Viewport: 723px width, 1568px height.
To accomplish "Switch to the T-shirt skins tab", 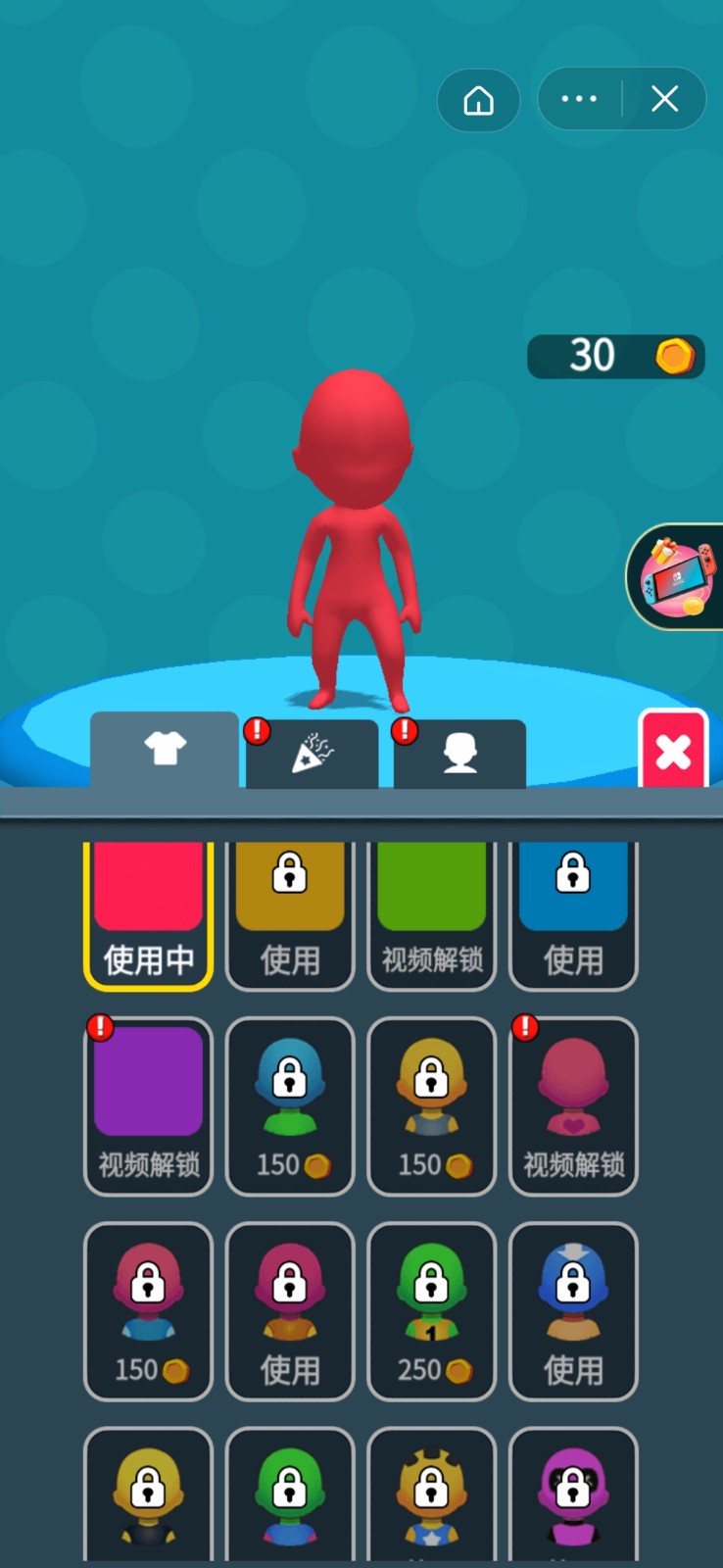I will [165, 751].
